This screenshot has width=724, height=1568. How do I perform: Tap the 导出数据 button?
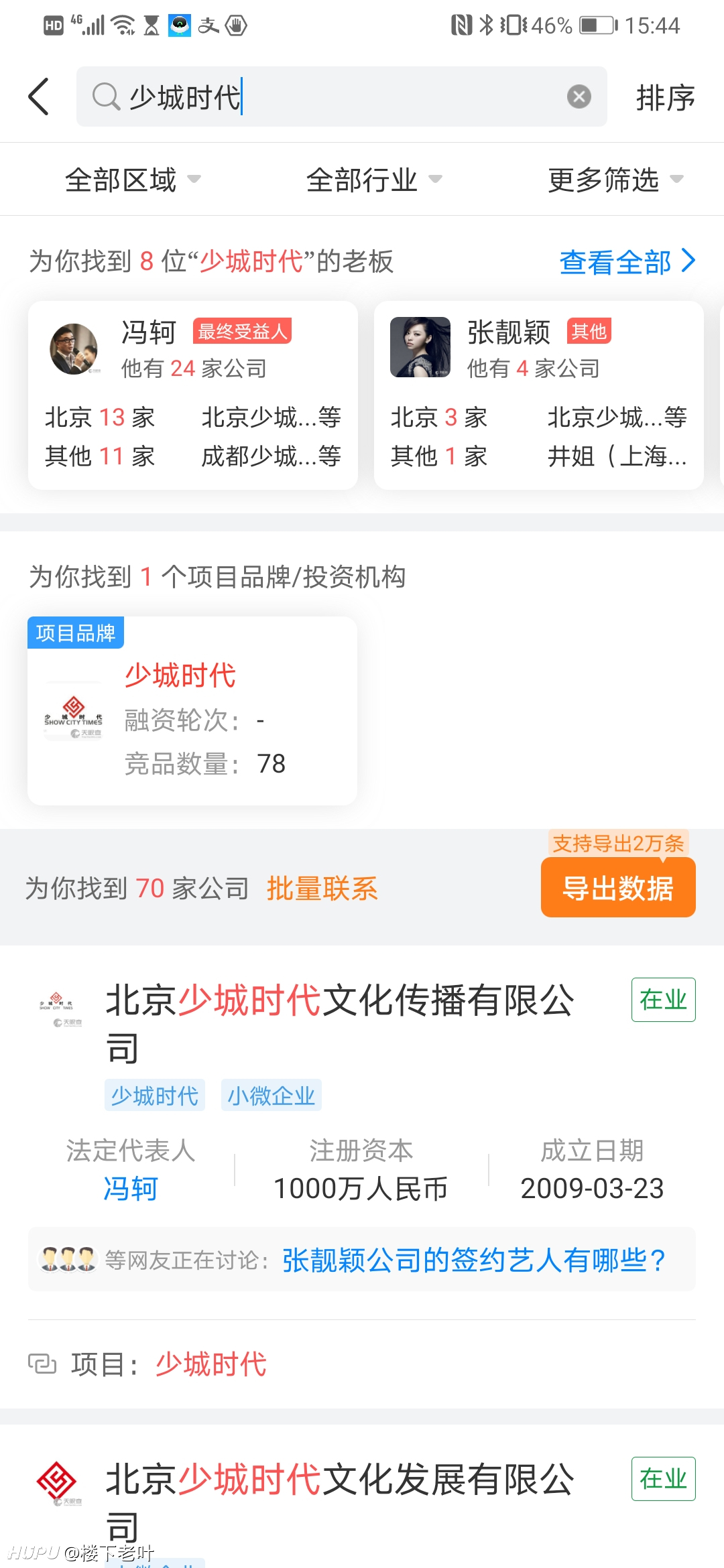(x=618, y=889)
